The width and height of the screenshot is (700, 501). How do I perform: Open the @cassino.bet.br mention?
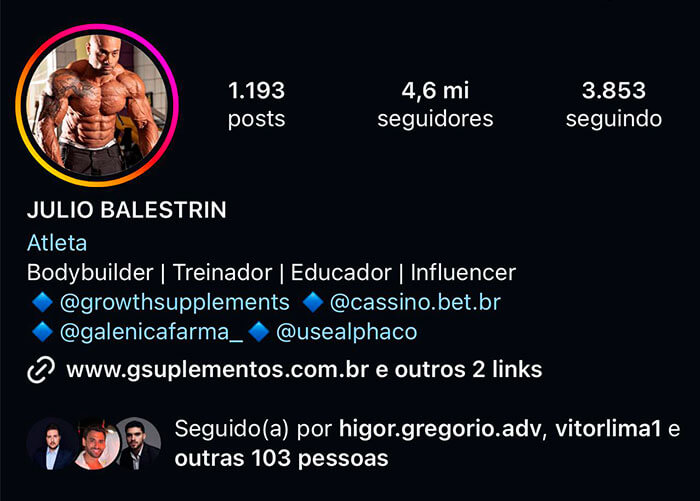(x=415, y=302)
